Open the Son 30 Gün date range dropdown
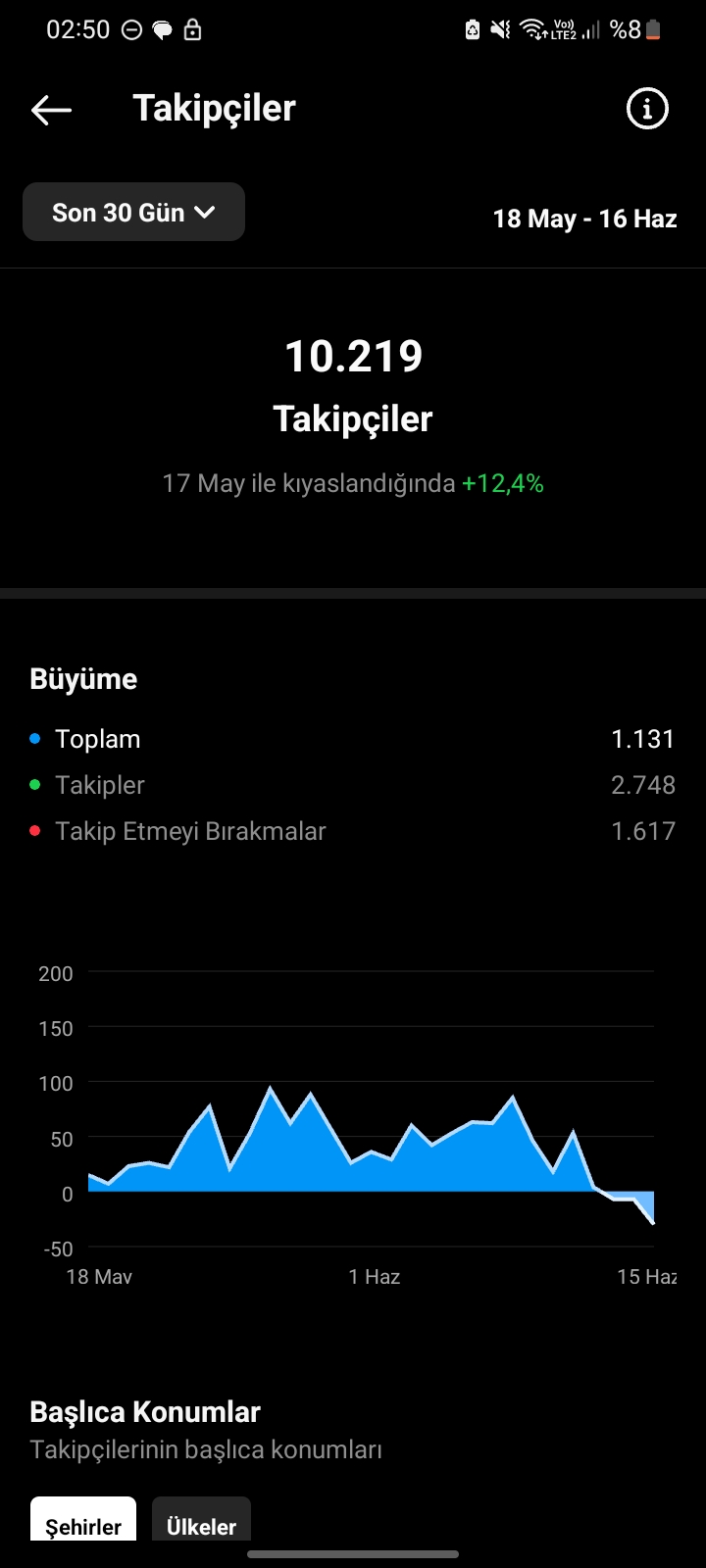This screenshot has height=1568, width=706. coord(133,212)
